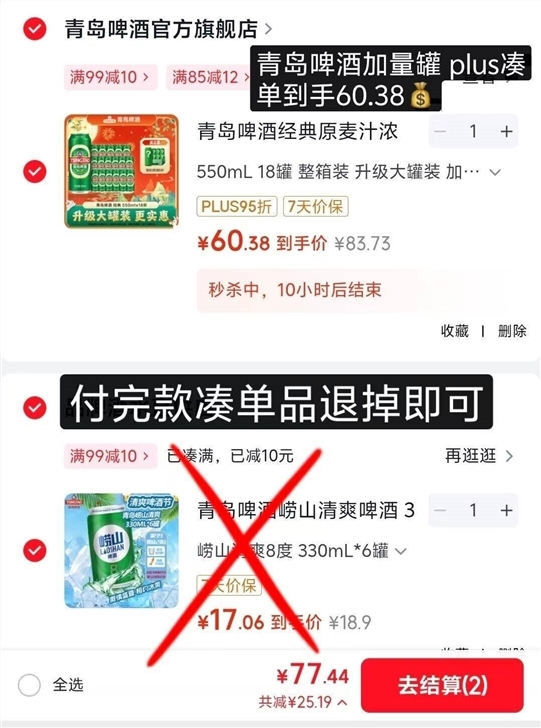Open the 满99减10 chip beside 已凑满
The height and width of the screenshot is (728, 541).
[111, 456]
